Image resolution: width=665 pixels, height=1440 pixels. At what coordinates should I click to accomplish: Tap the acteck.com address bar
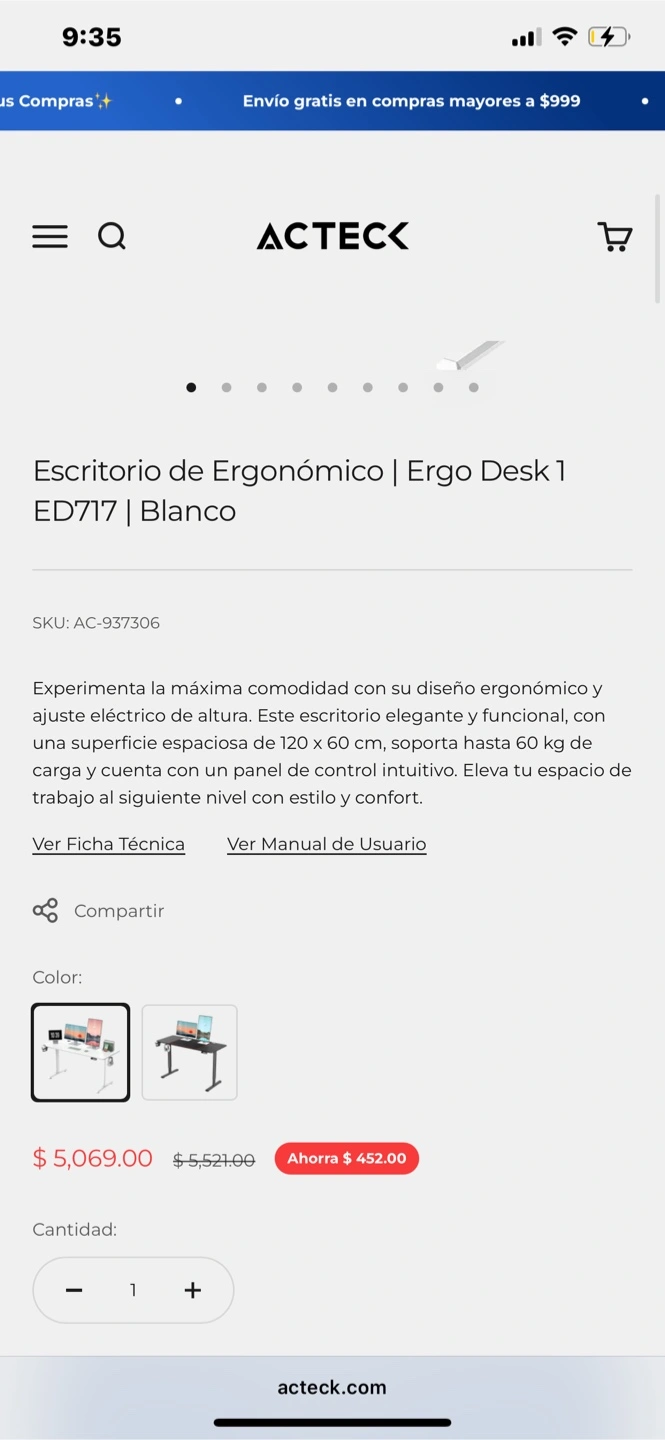click(332, 1387)
